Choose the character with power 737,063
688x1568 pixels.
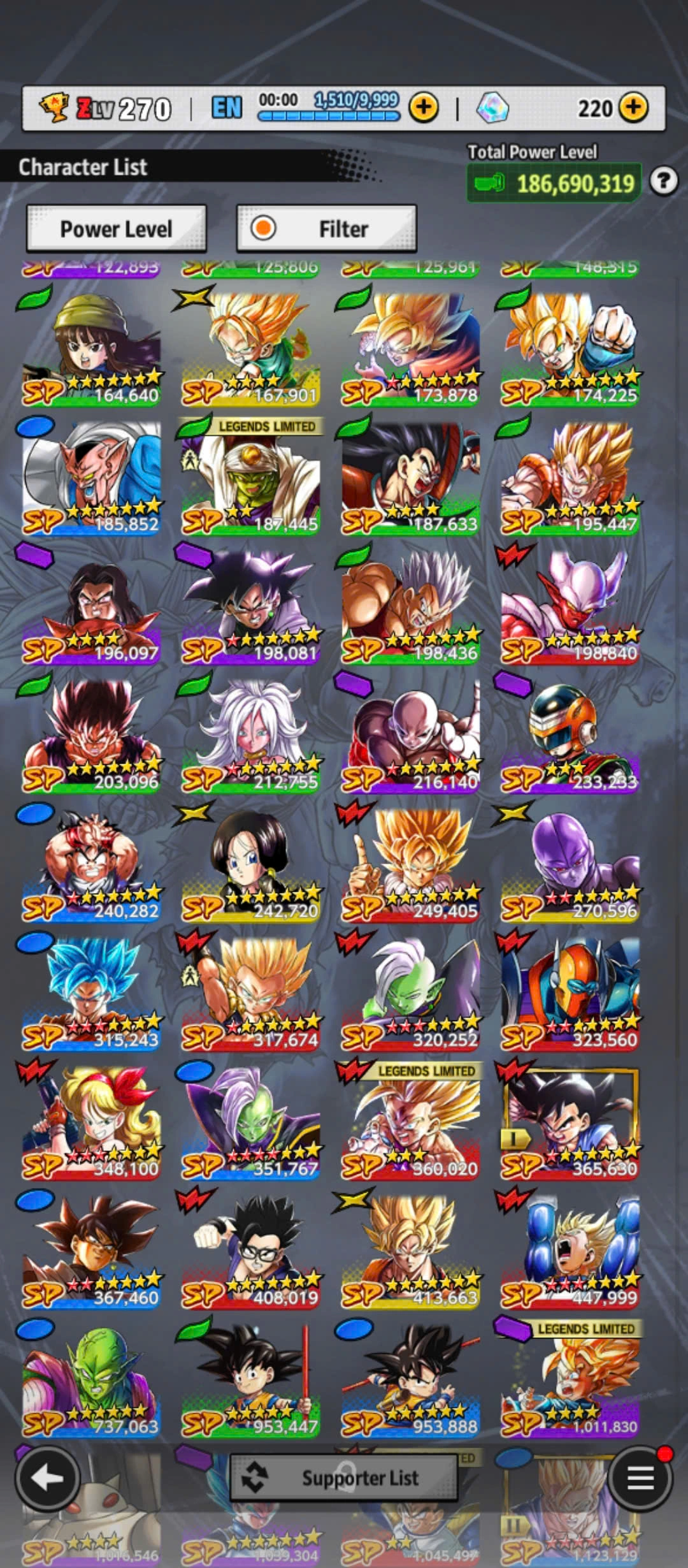91,1379
